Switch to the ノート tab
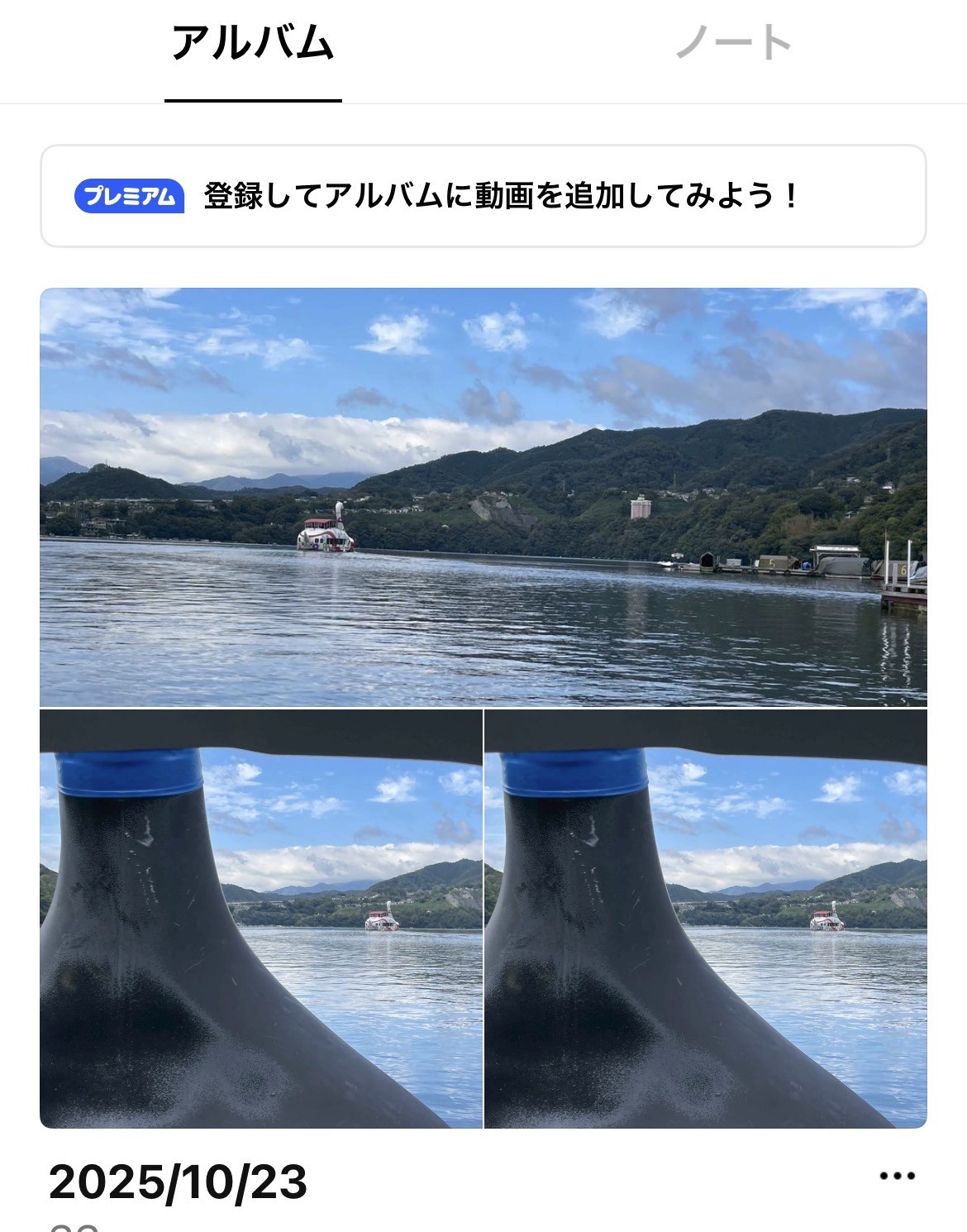The width and height of the screenshot is (967, 1232). point(733,43)
